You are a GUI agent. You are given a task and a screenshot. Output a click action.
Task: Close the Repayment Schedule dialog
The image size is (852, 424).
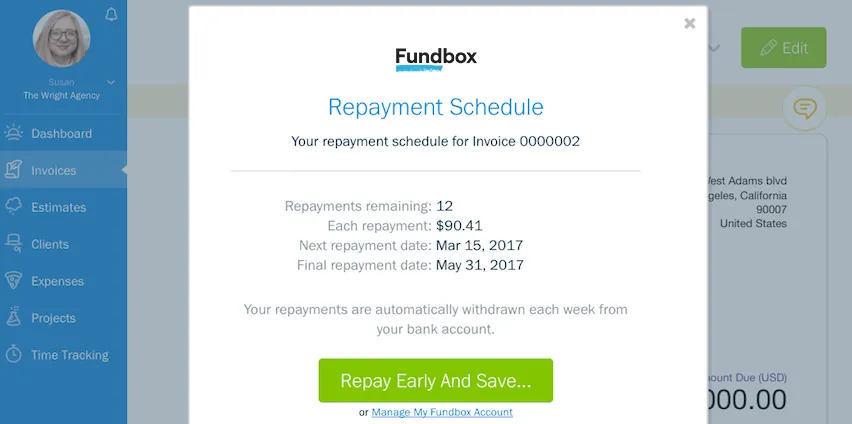(689, 24)
